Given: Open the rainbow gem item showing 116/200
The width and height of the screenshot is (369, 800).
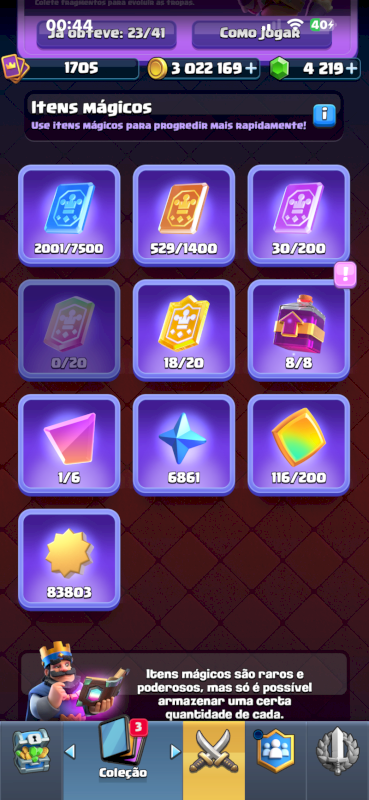Looking at the screenshot, I should click(x=299, y=444).
